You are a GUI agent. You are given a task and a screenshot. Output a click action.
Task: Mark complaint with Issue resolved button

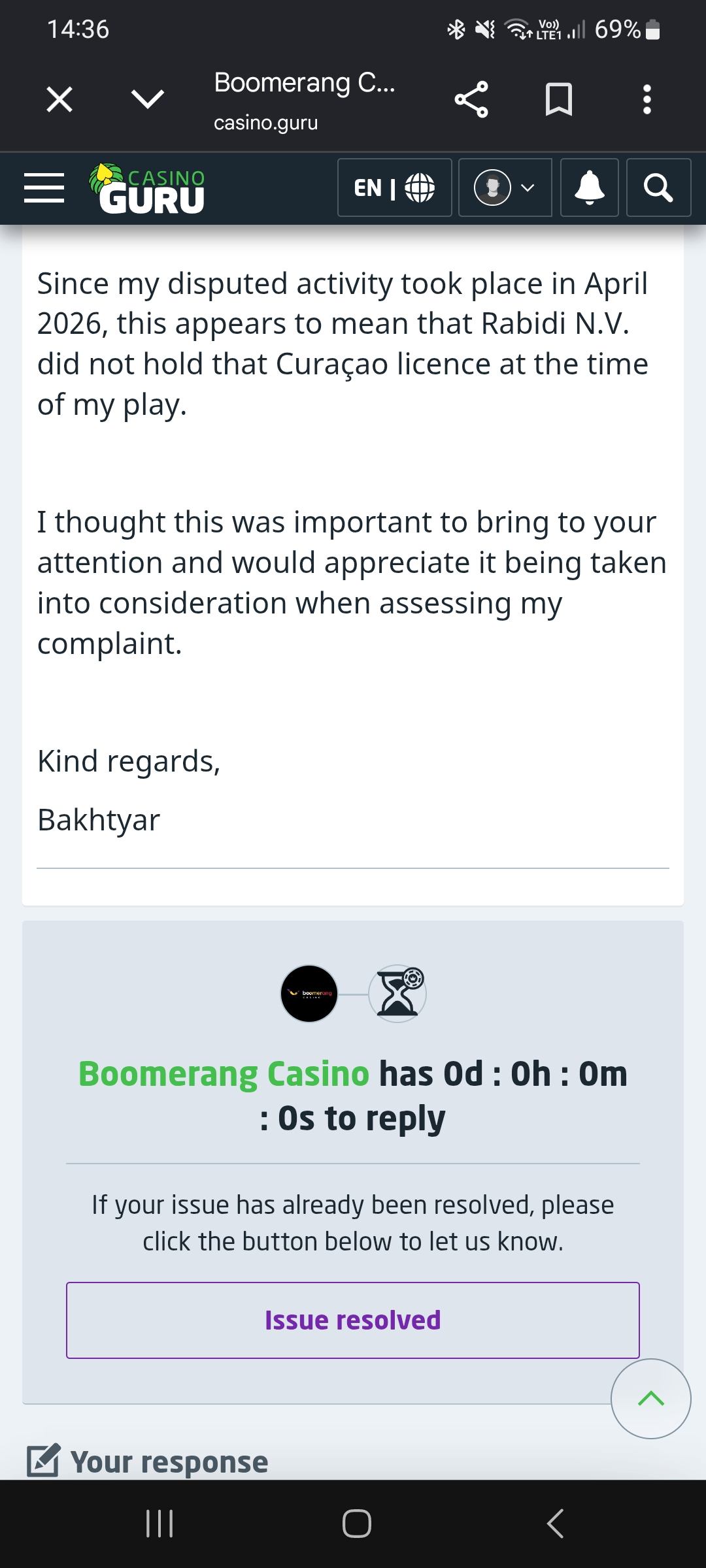click(x=353, y=1320)
